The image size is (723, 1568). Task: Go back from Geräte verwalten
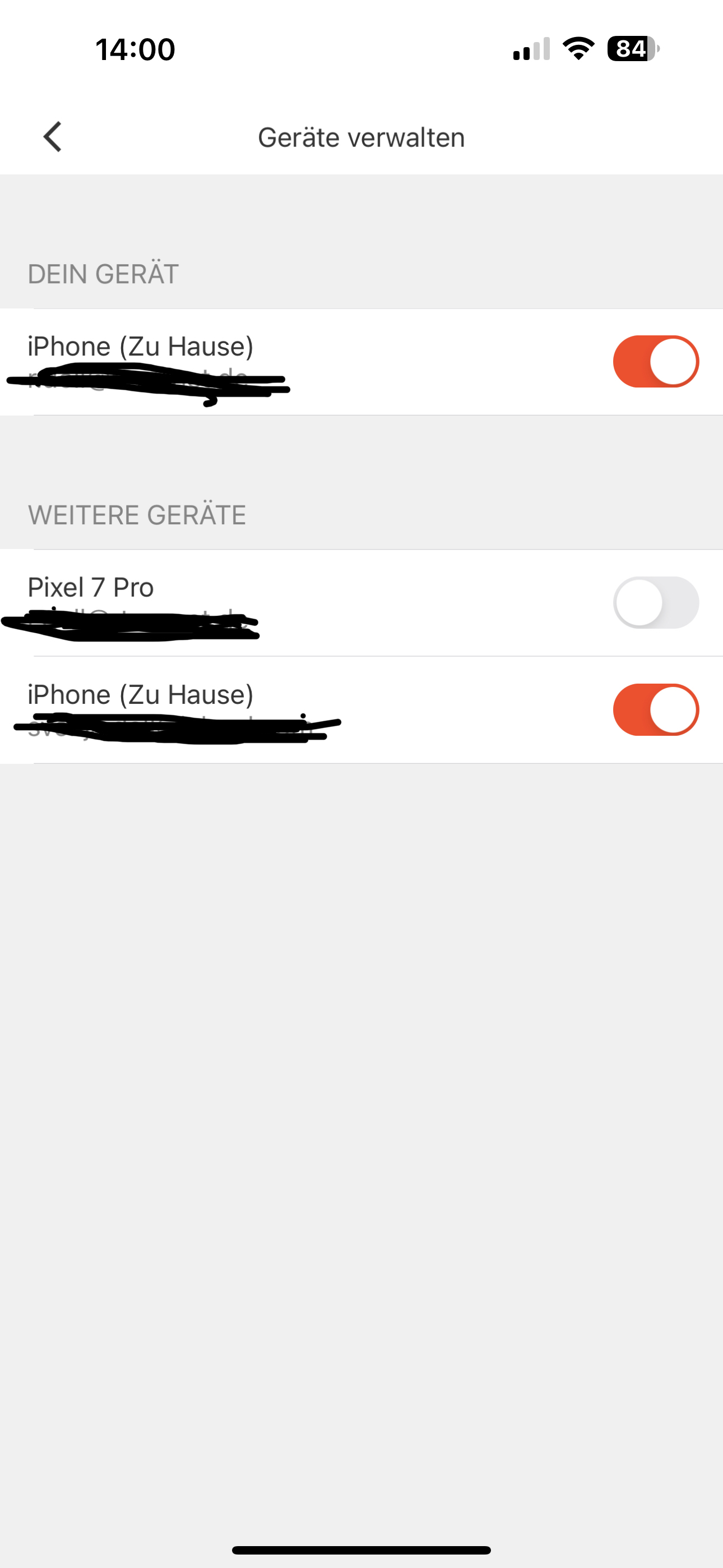53,136
